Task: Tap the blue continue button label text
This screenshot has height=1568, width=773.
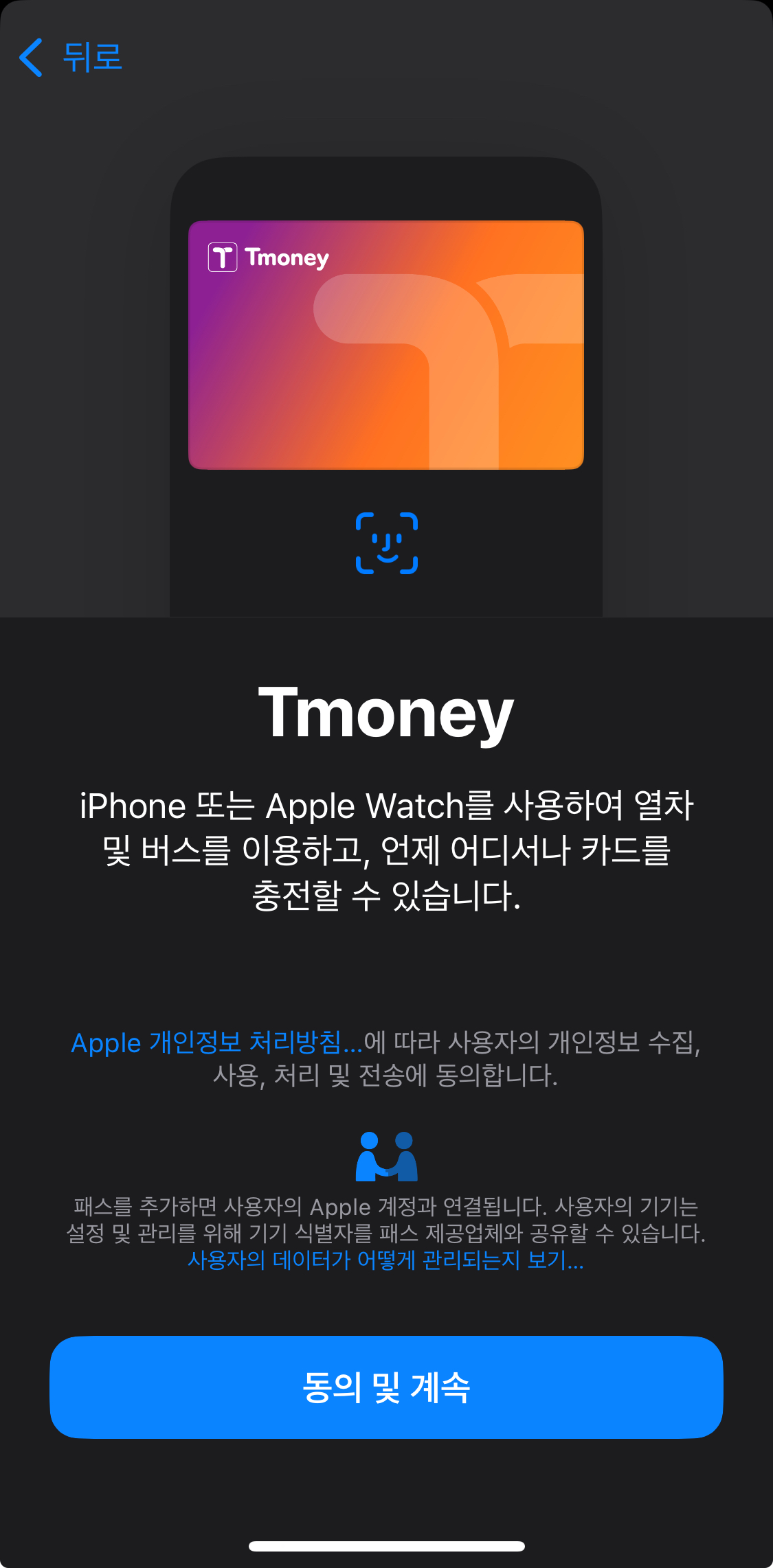Action: click(x=387, y=1387)
